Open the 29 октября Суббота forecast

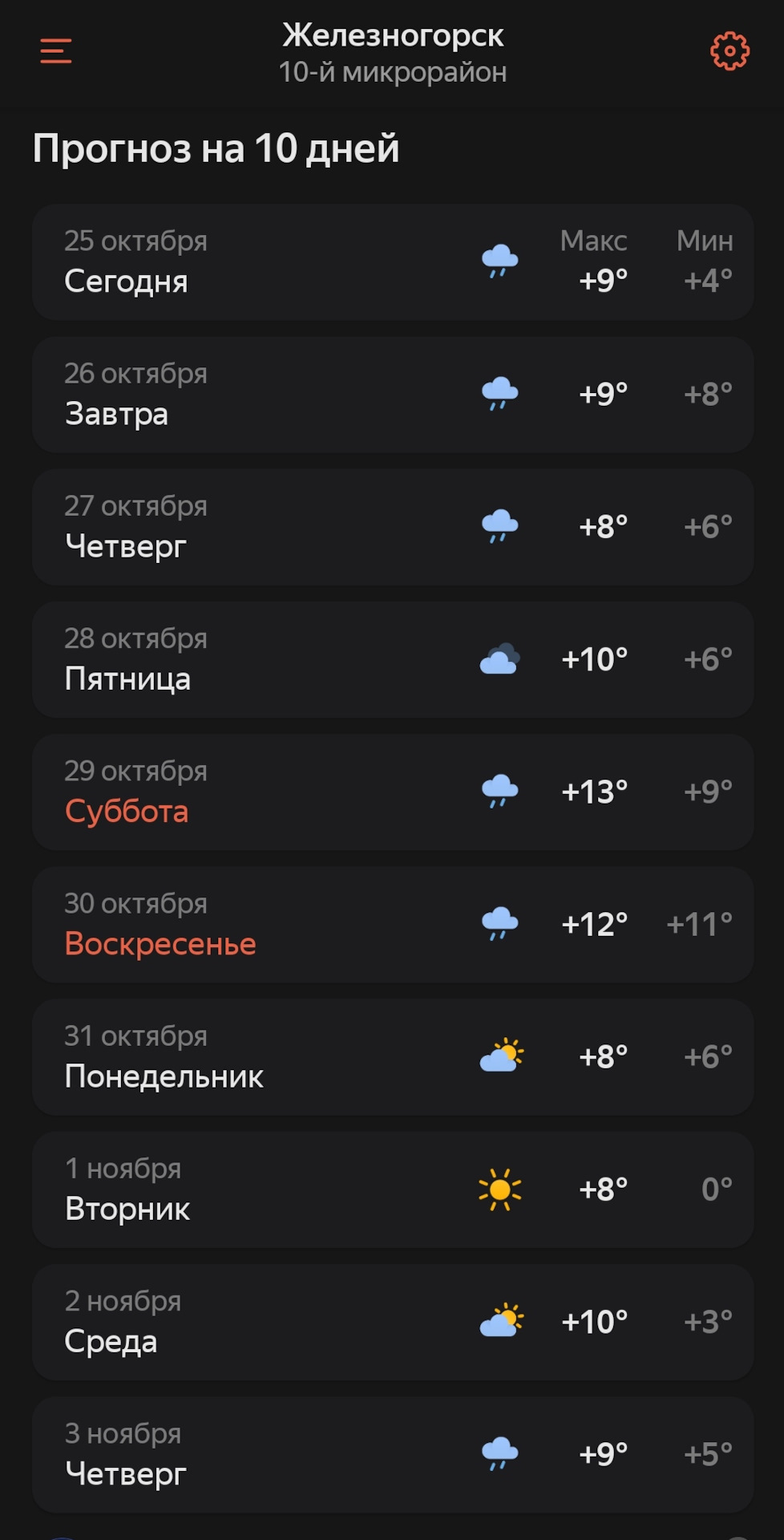393,792
